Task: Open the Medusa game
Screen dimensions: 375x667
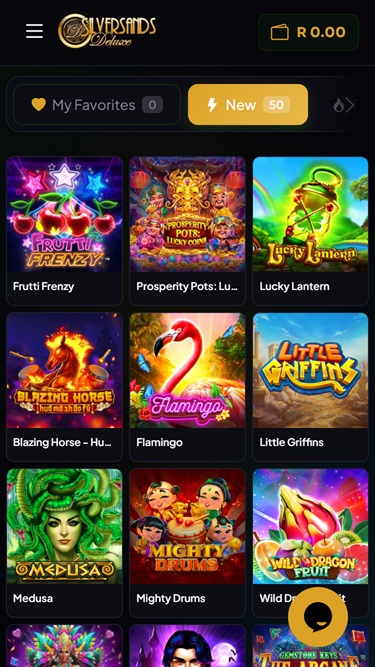Action: (65, 543)
